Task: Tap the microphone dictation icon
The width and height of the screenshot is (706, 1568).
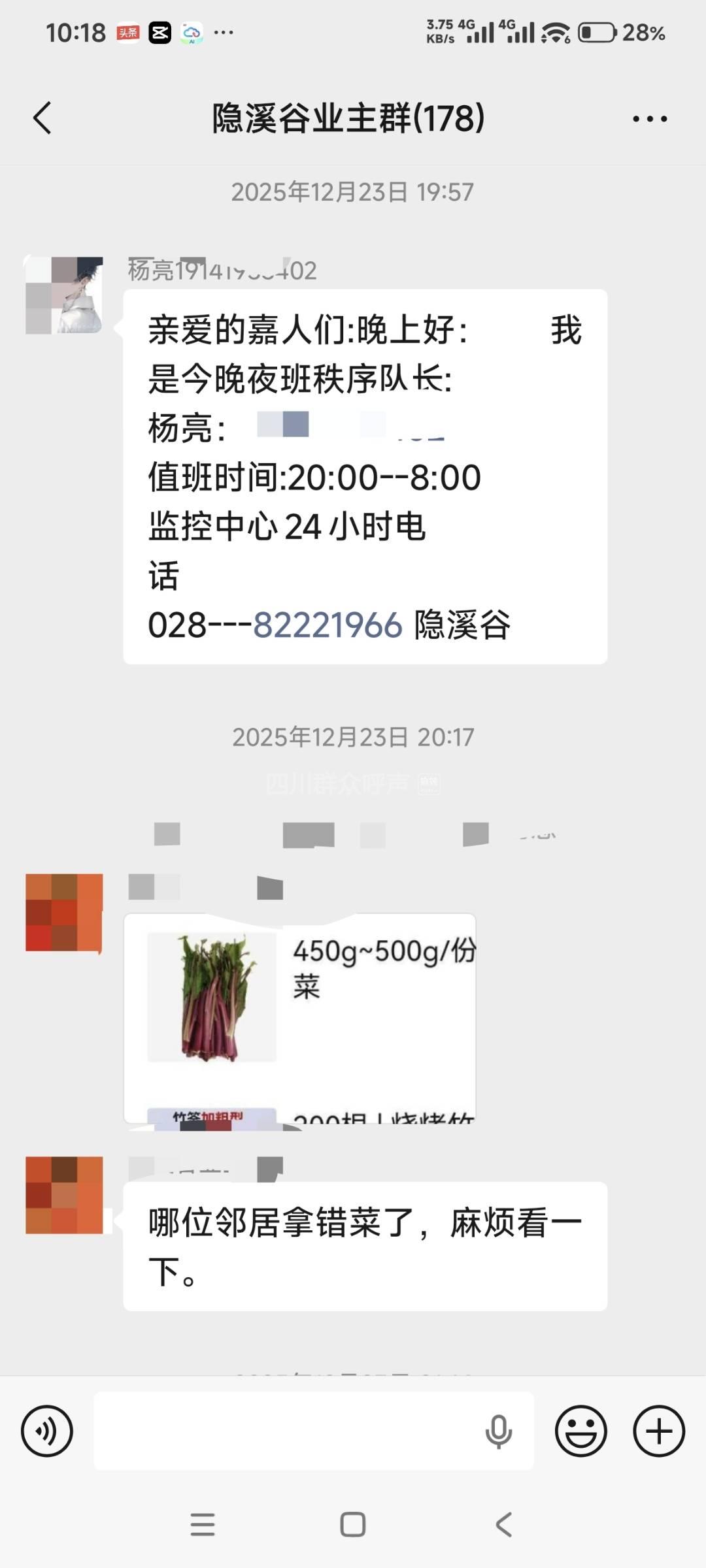Action: coord(498,1431)
